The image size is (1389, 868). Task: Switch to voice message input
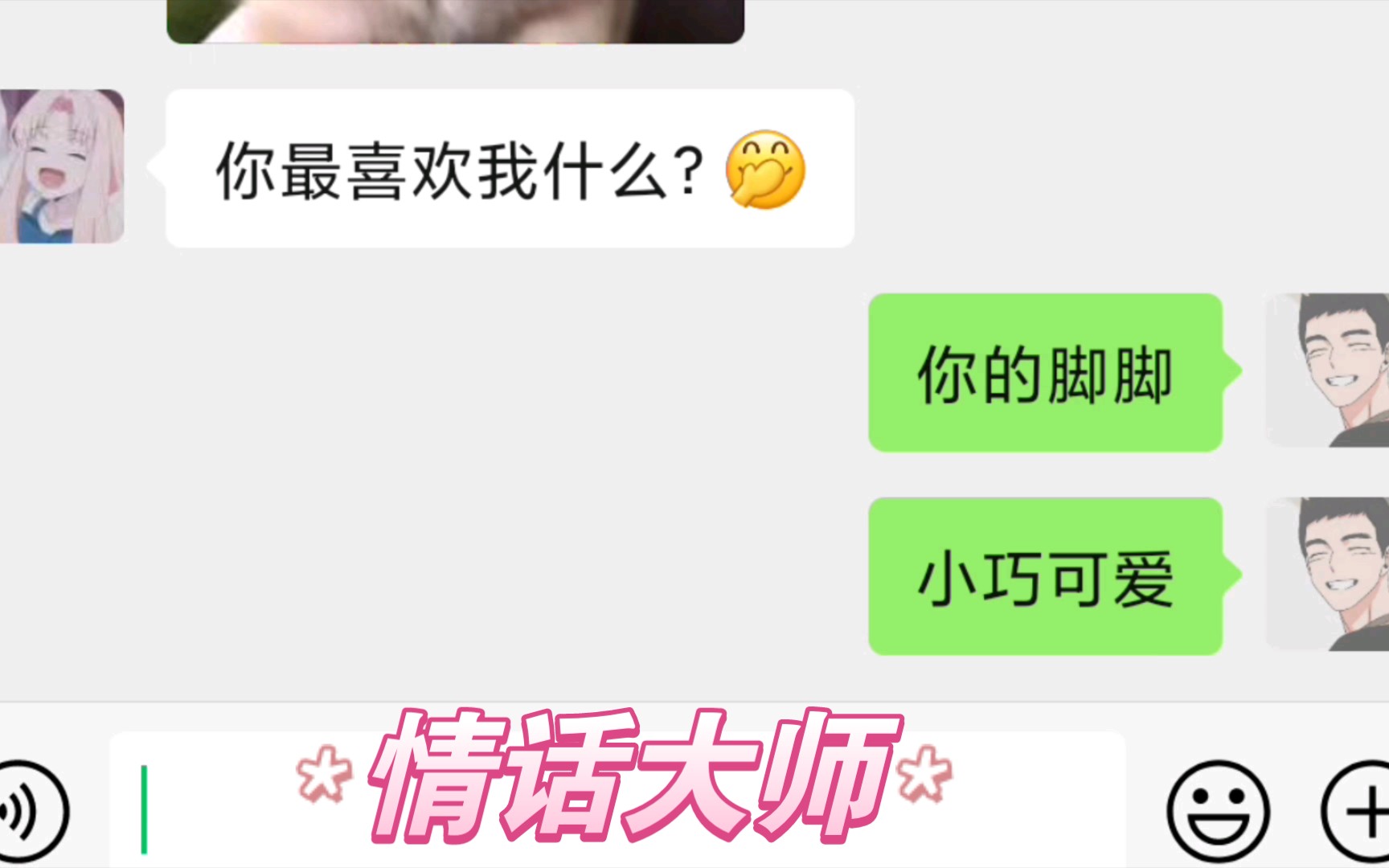tap(31, 812)
